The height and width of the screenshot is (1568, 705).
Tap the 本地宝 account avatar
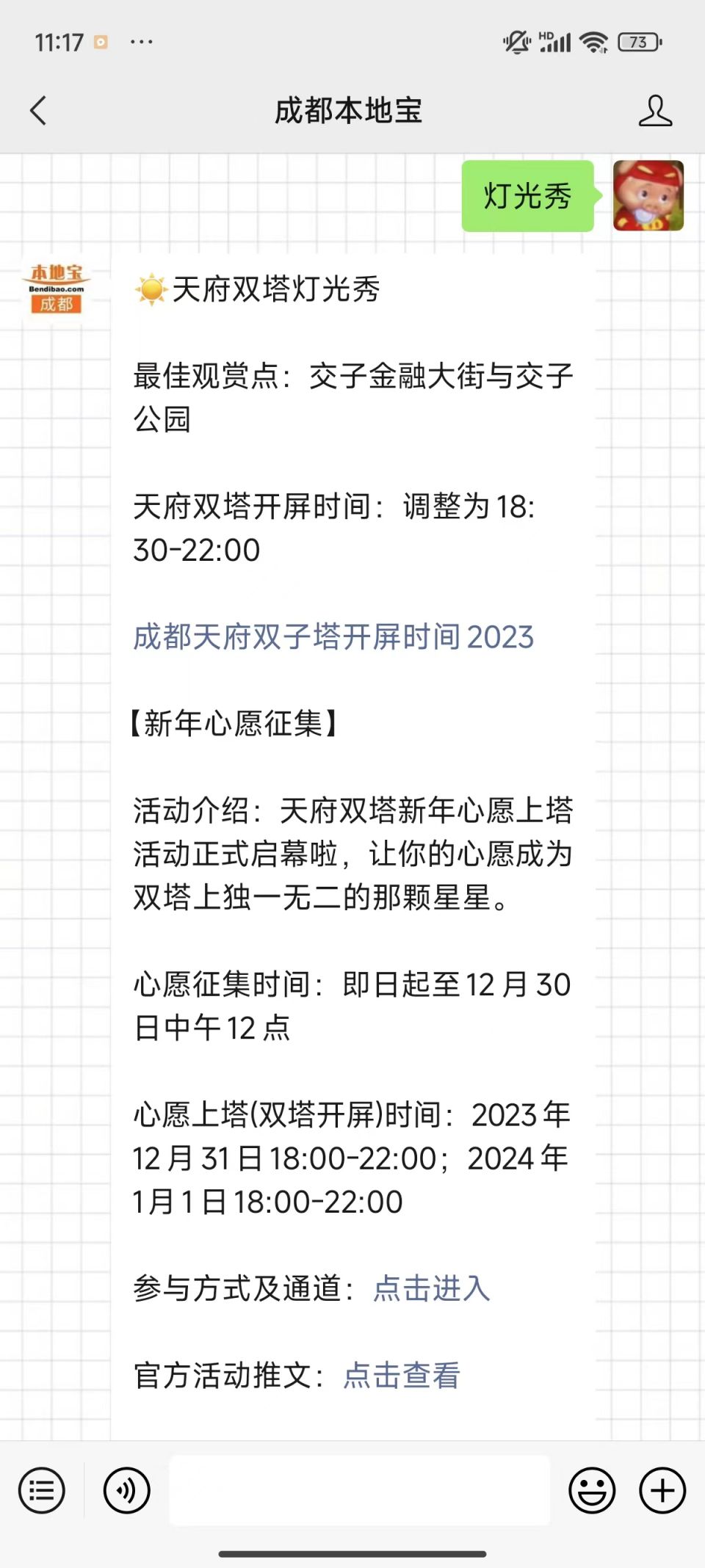pos(57,288)
